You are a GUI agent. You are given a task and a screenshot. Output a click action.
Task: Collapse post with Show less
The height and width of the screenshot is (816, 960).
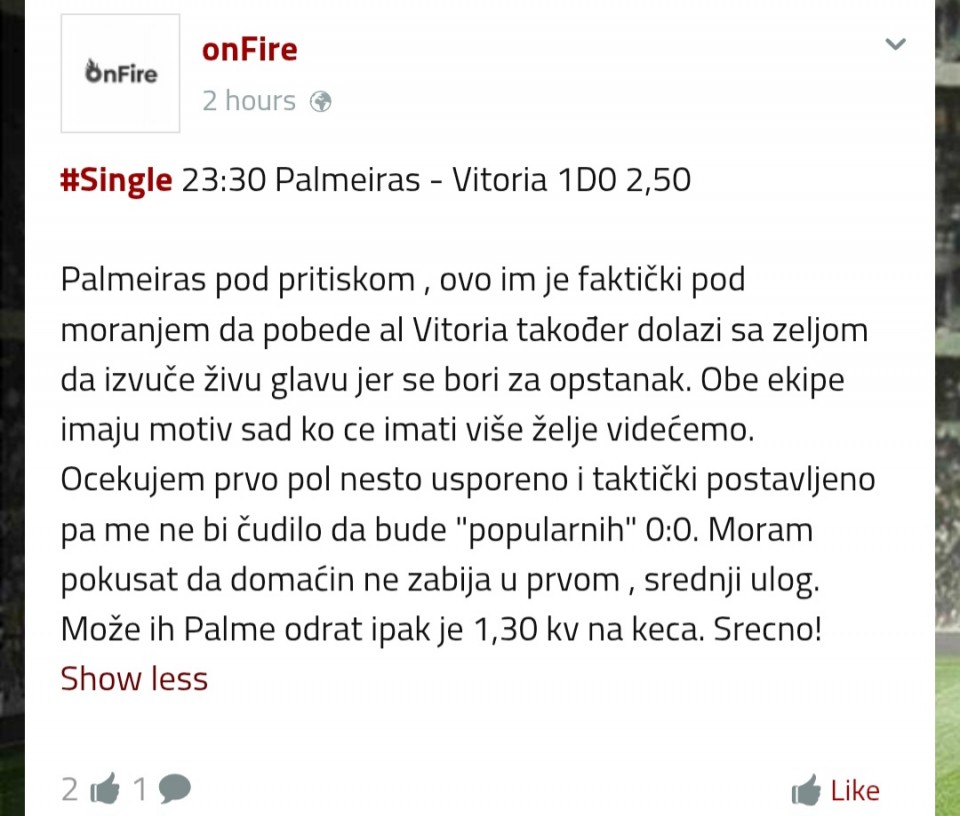click(x=134, y=678)
